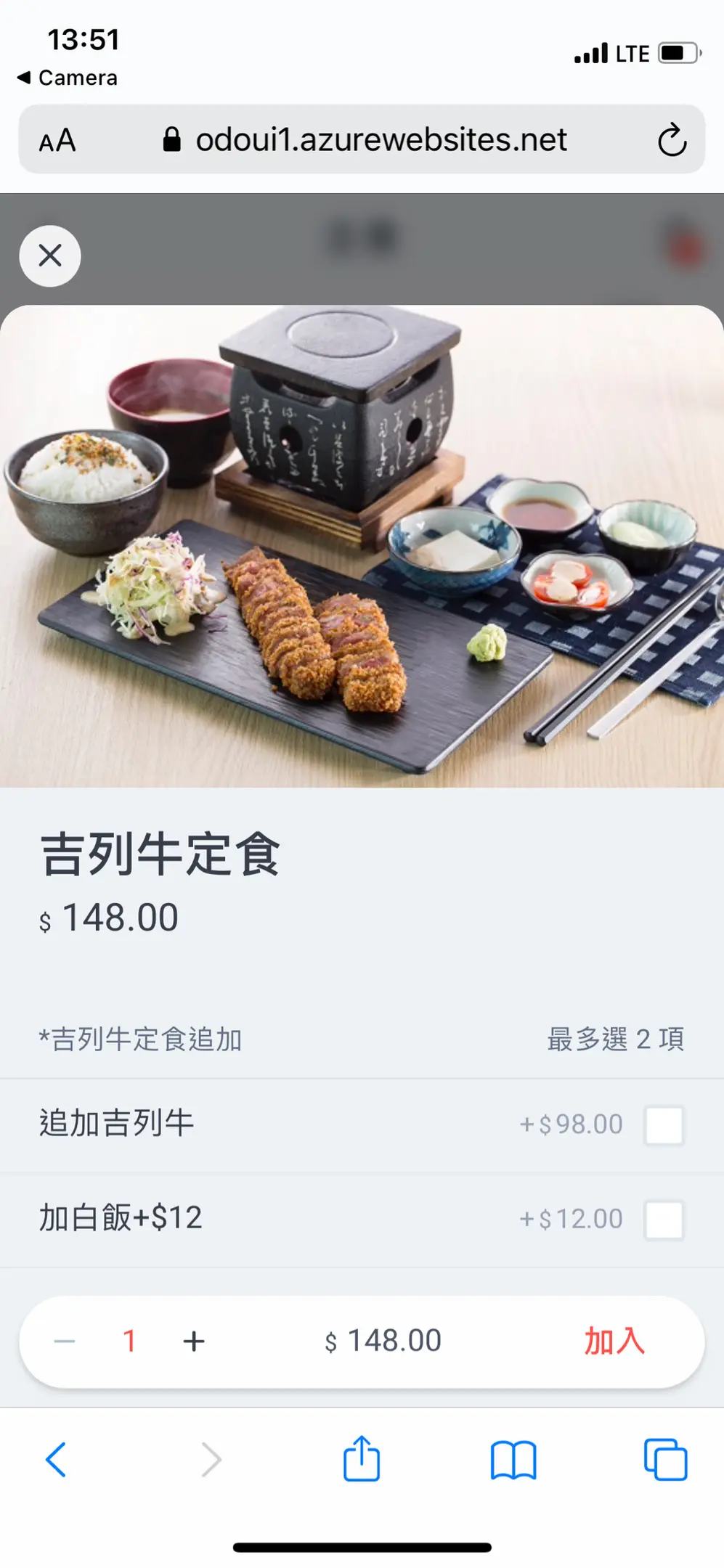Check the 追加吉列牛 add-on option
Image resolution: width=724 pixels, height=1568 pixels.
tap(664, 1125)
